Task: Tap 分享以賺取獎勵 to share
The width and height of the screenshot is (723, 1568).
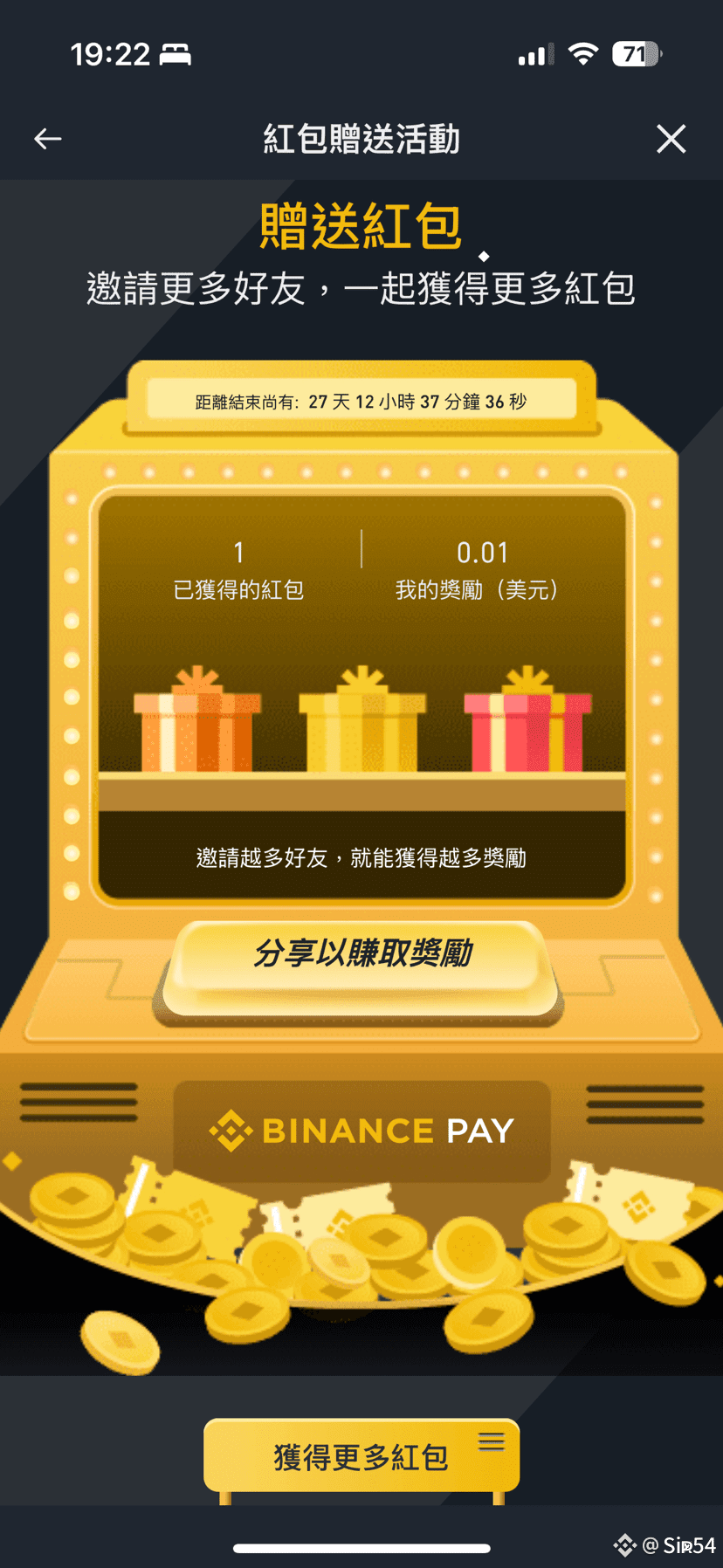Action: [362, 956]
